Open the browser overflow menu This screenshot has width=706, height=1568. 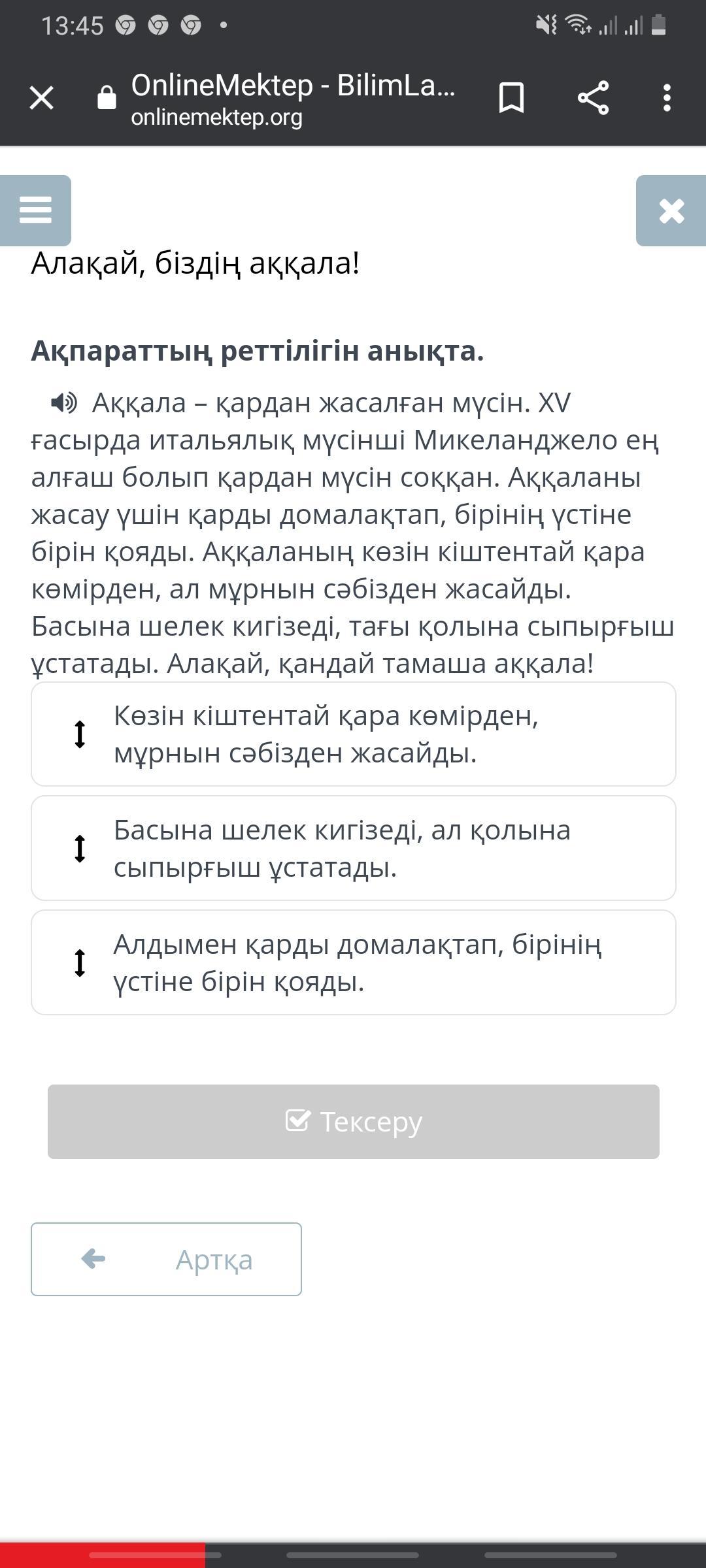[x=666, y=98]
